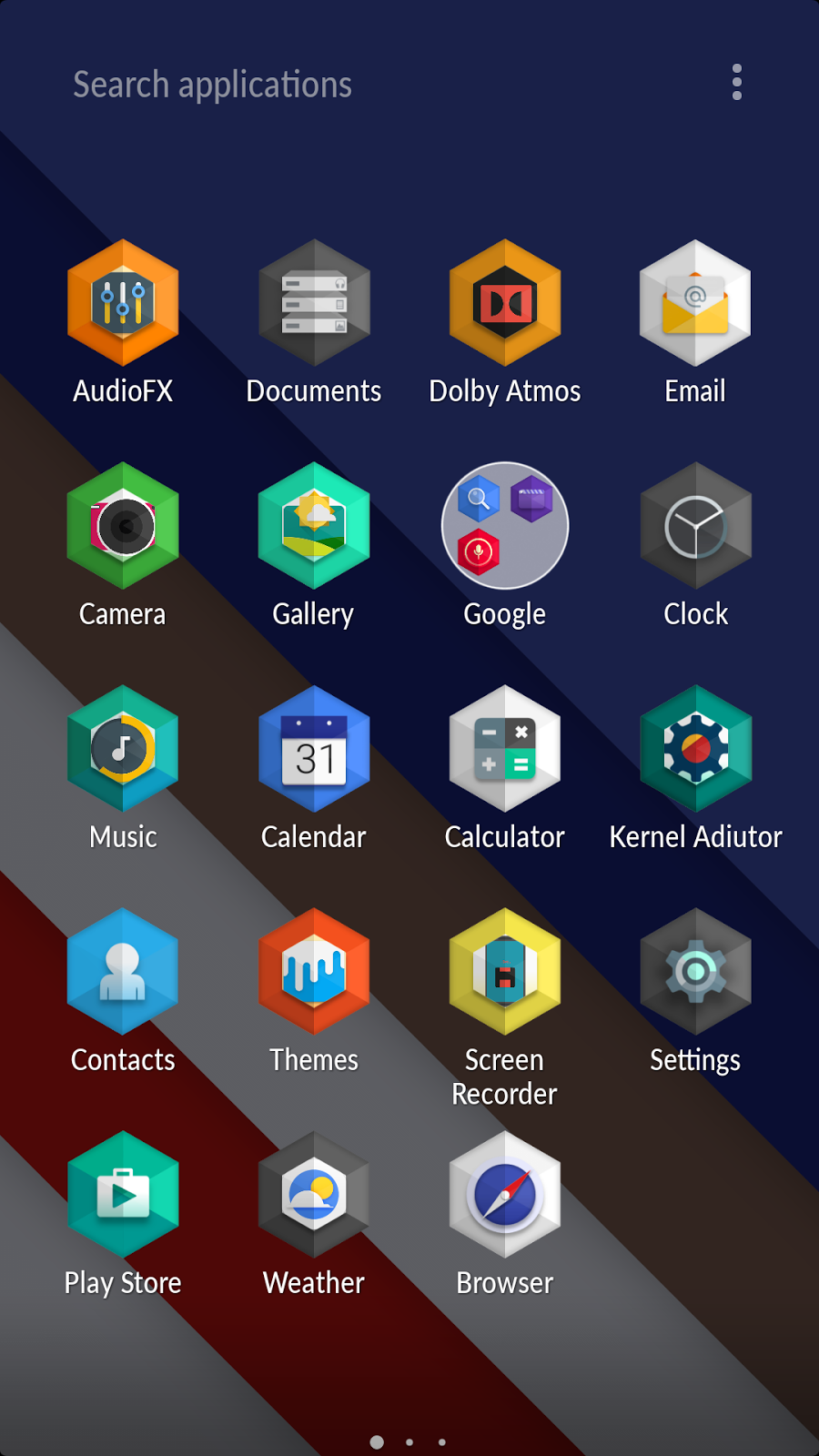Launch the AudioFX app
Image resolution: width=819 pixels, height=1456 pixels.
tap(123, 303)
